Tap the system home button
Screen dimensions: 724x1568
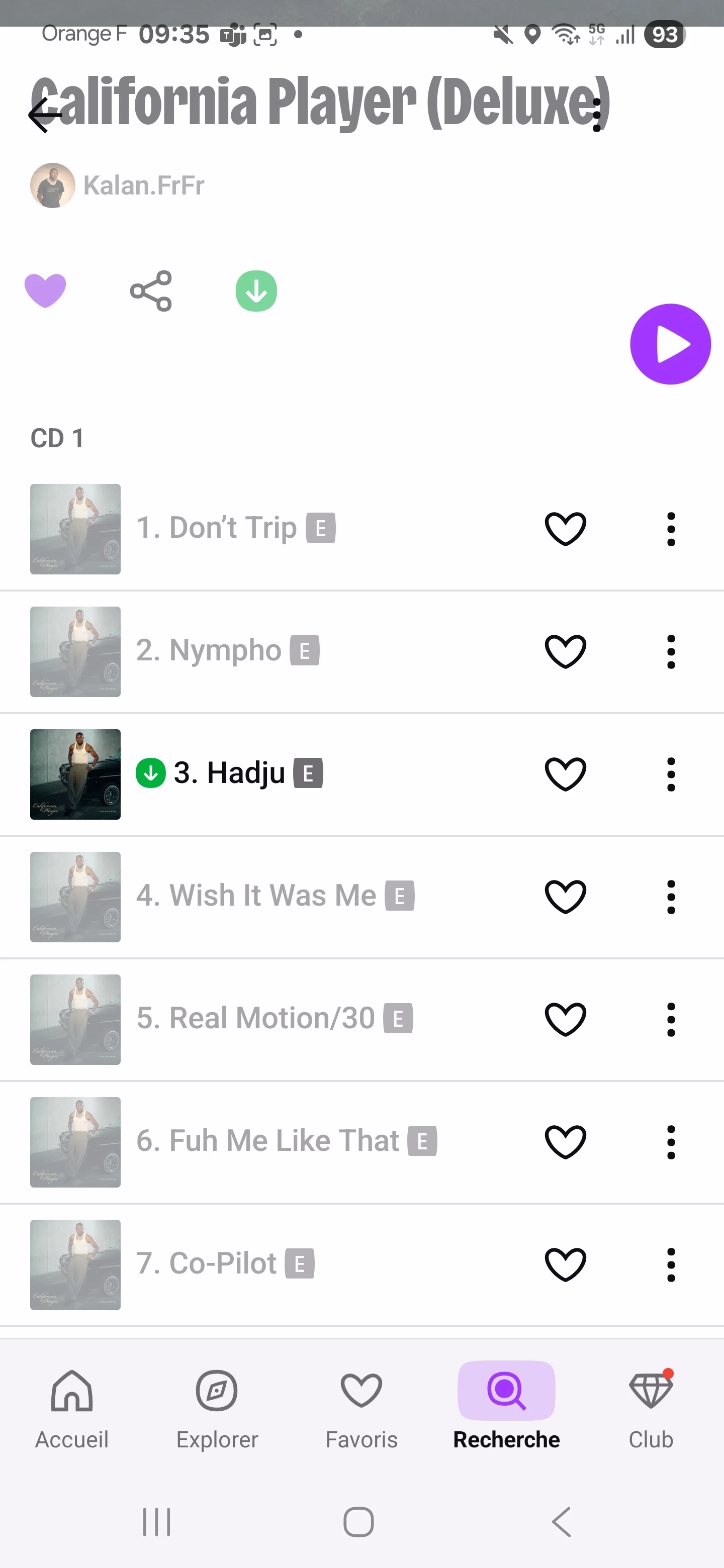point(358,1522)
